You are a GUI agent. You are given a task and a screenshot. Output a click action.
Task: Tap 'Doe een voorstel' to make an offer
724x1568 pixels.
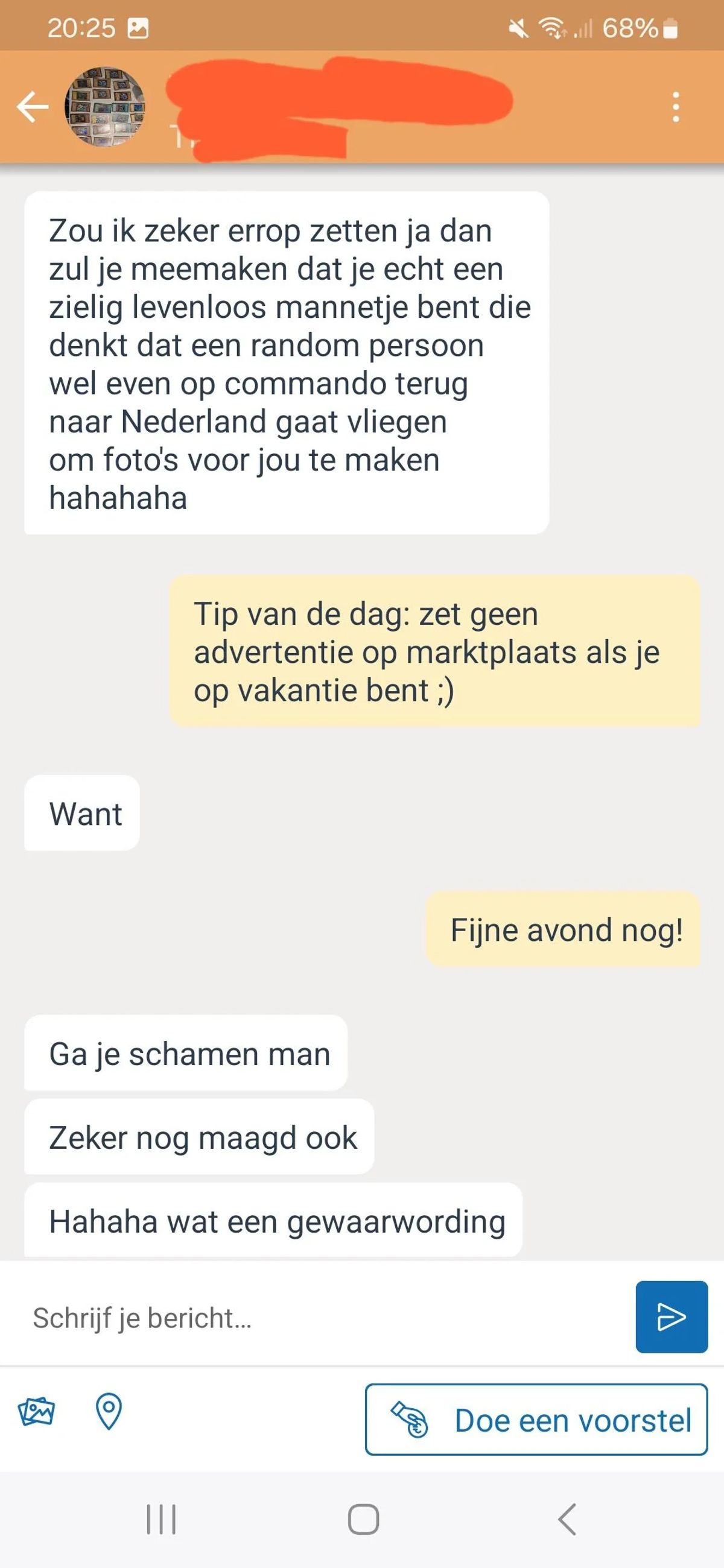pyautogui.click(x=536, y=1420)
